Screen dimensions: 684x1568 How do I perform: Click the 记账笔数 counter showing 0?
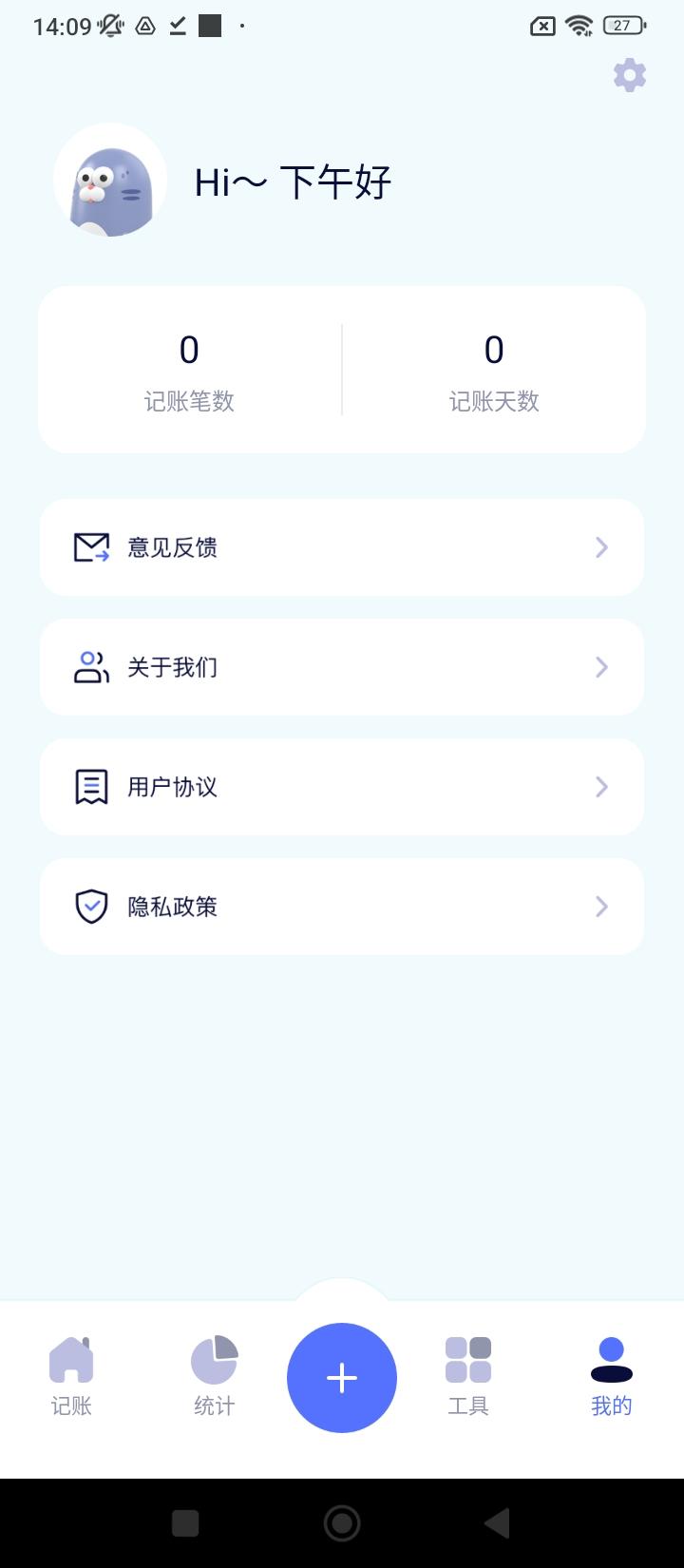pos(190,371)
